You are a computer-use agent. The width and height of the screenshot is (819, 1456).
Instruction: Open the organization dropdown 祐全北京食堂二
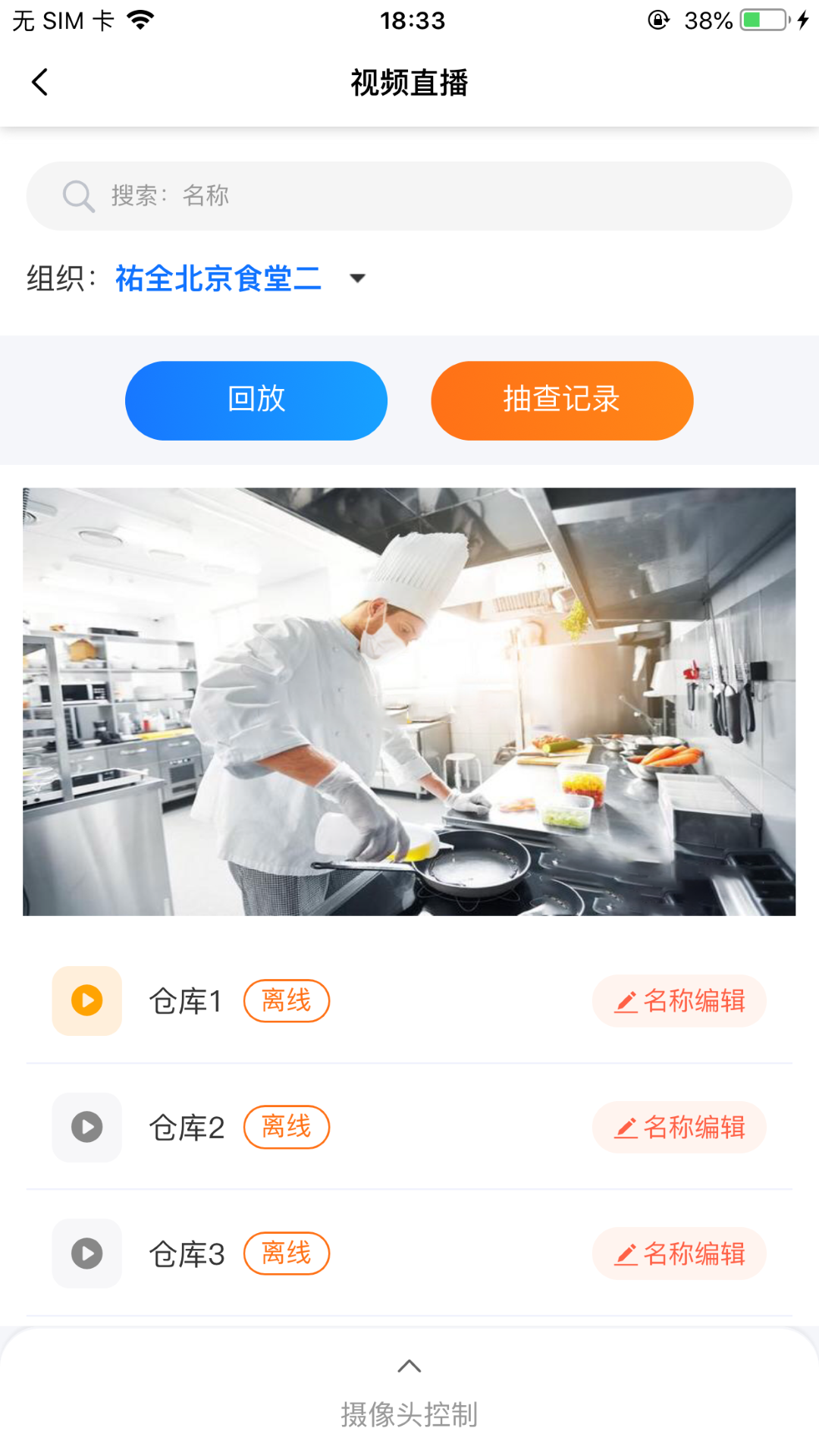click(218, 279)
